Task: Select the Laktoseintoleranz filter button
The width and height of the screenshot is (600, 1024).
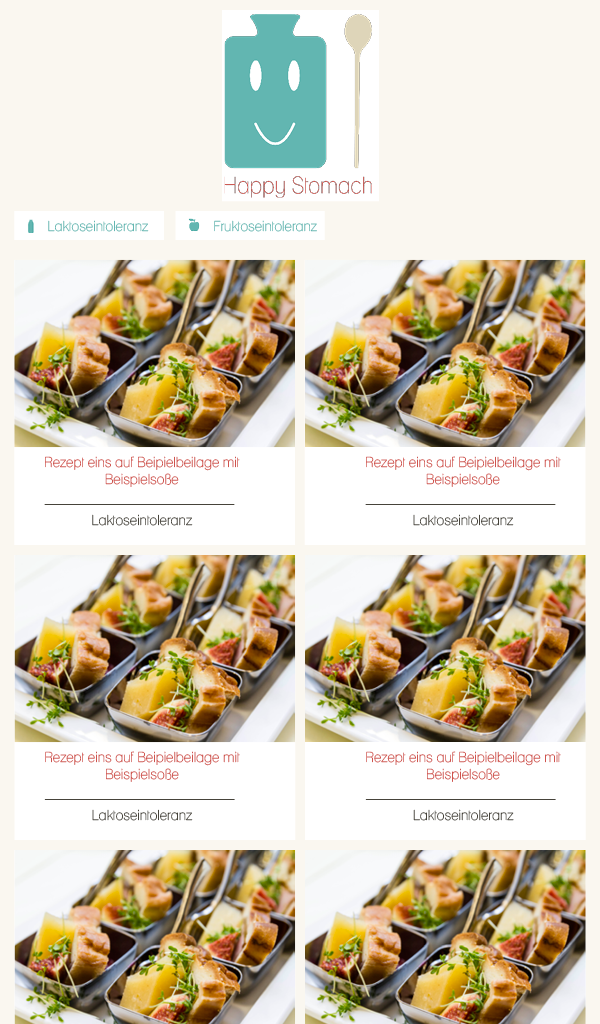Action: 89,226
